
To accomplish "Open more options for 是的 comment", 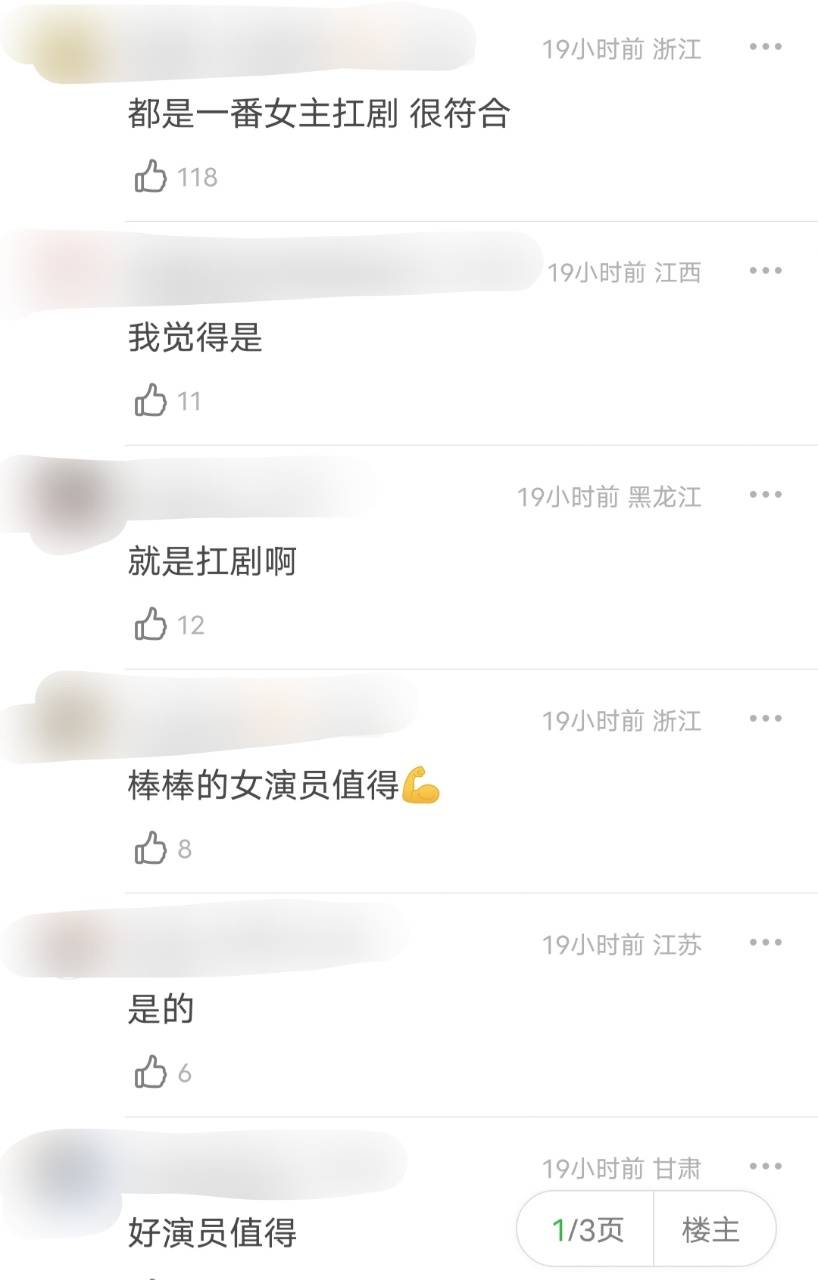I will tap(765, 943).
